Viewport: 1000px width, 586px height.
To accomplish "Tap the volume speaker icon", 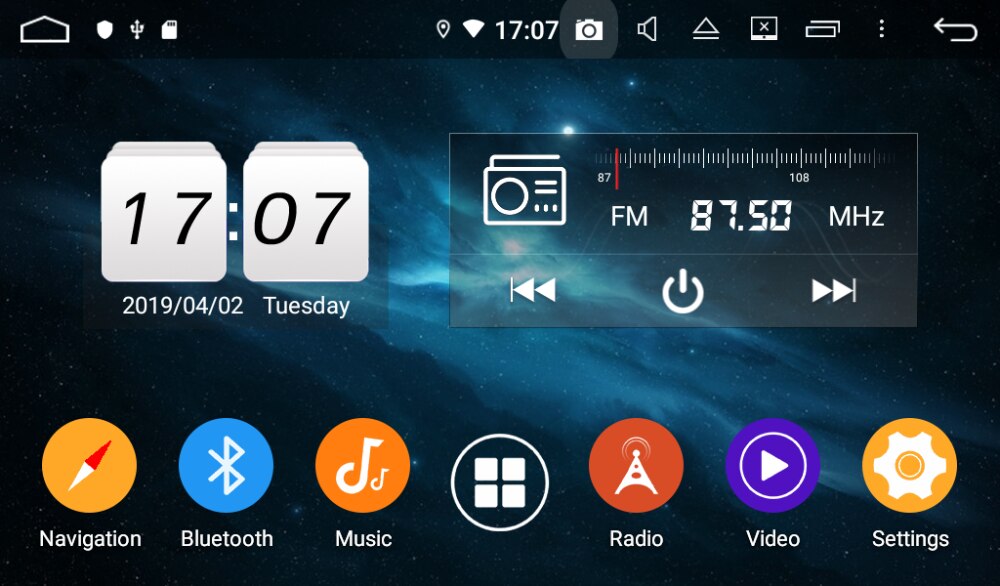I will click(x=647, y=30).
